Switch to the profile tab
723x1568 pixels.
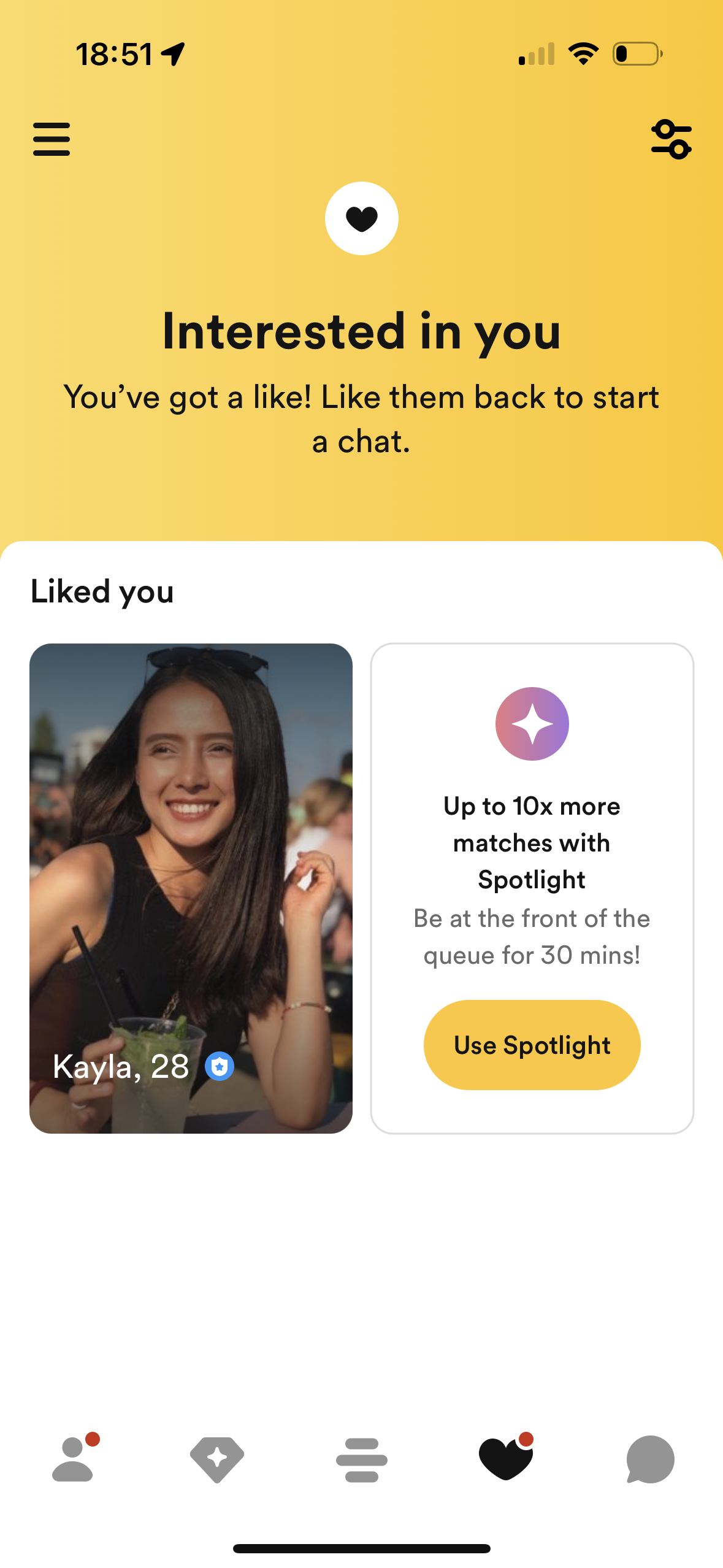click(x=73, y=1459)
